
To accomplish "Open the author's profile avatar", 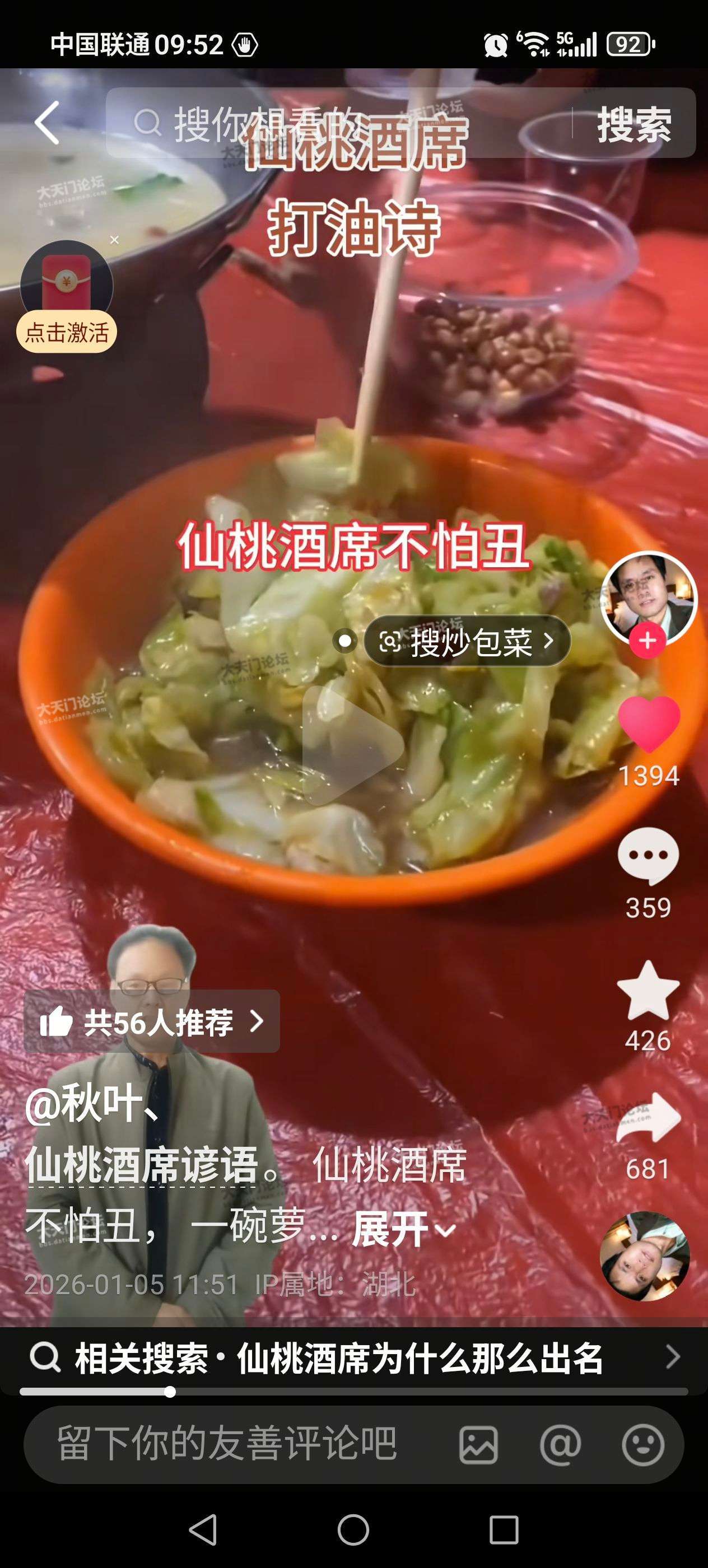I will point(648,594).
